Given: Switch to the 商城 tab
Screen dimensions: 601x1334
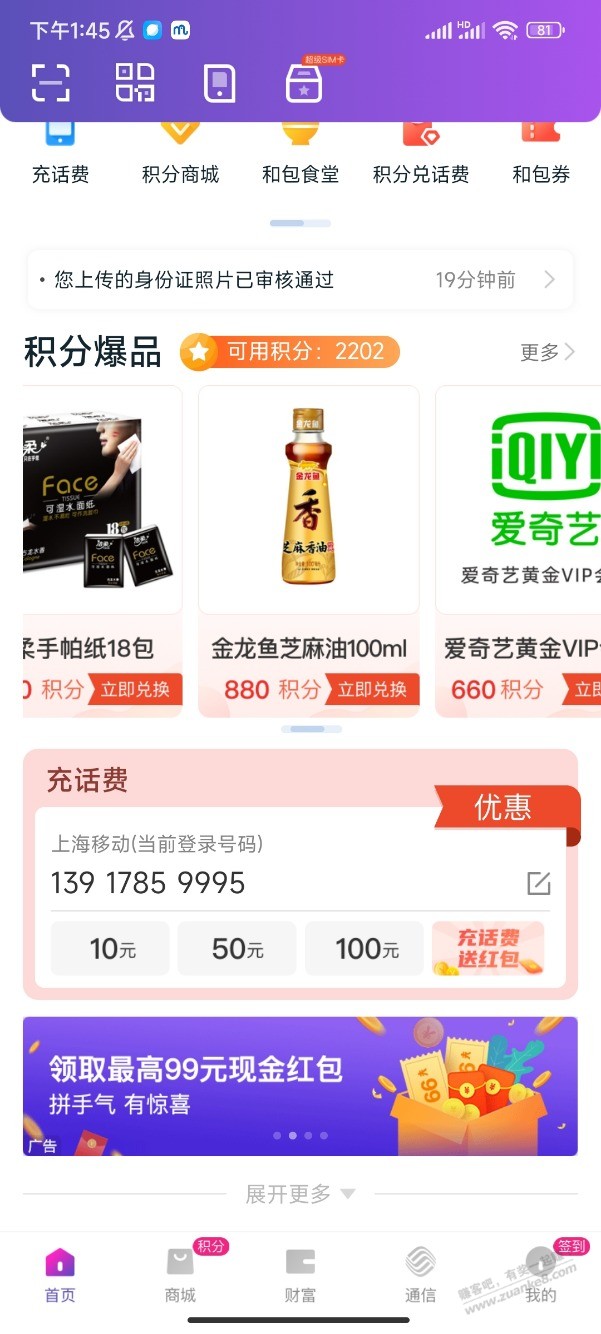Looking at the screenshot, I should pos(180,1275).
